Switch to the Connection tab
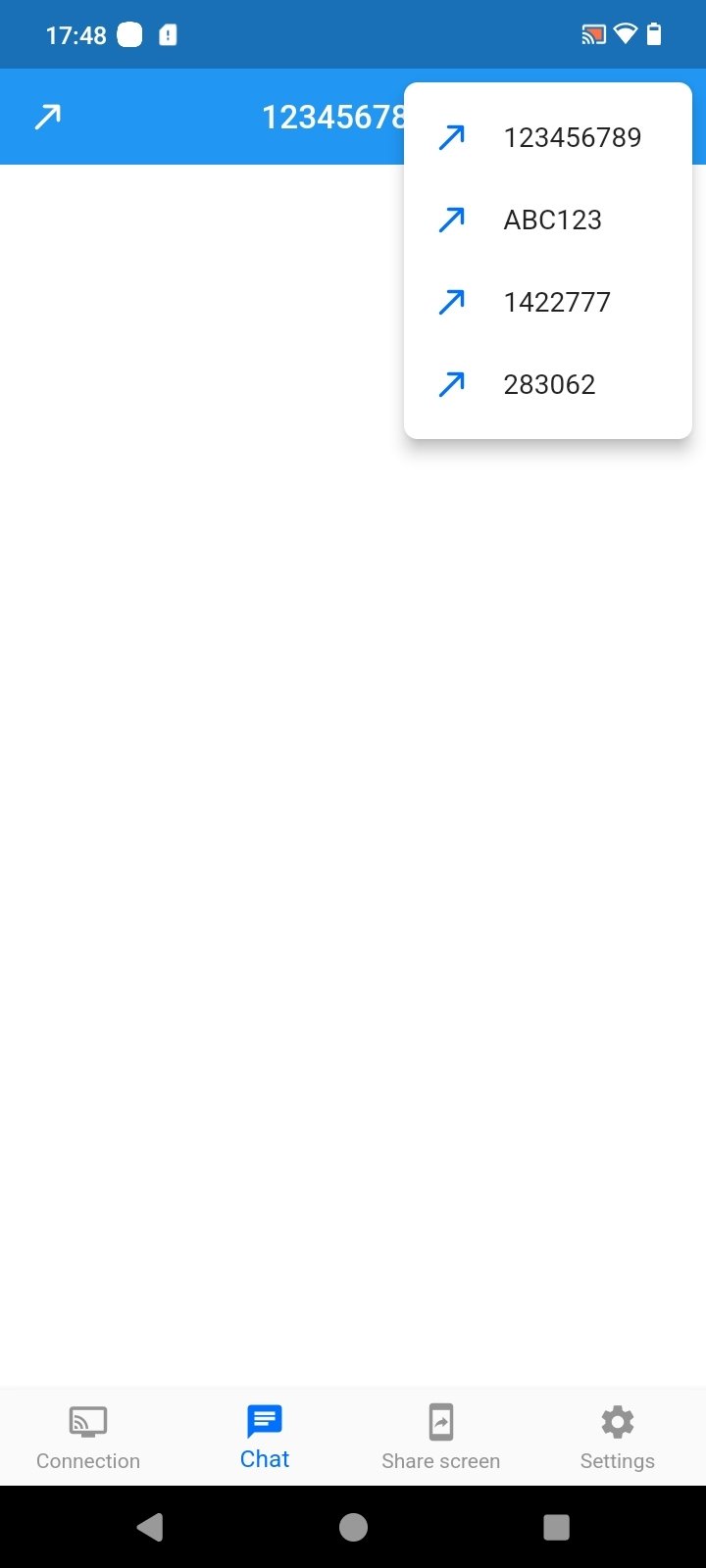 (88, 1437)
